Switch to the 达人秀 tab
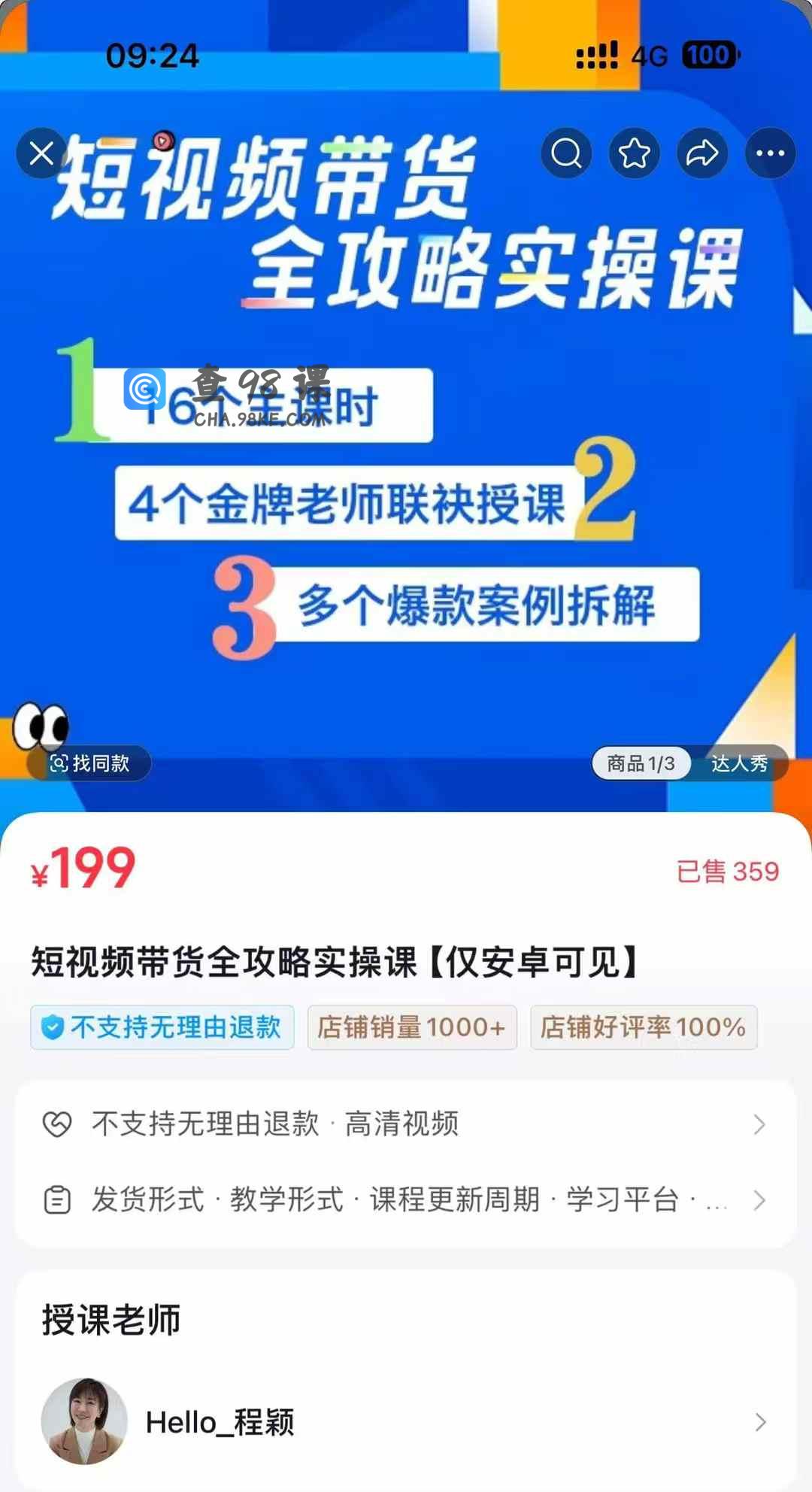 [739, 763]
